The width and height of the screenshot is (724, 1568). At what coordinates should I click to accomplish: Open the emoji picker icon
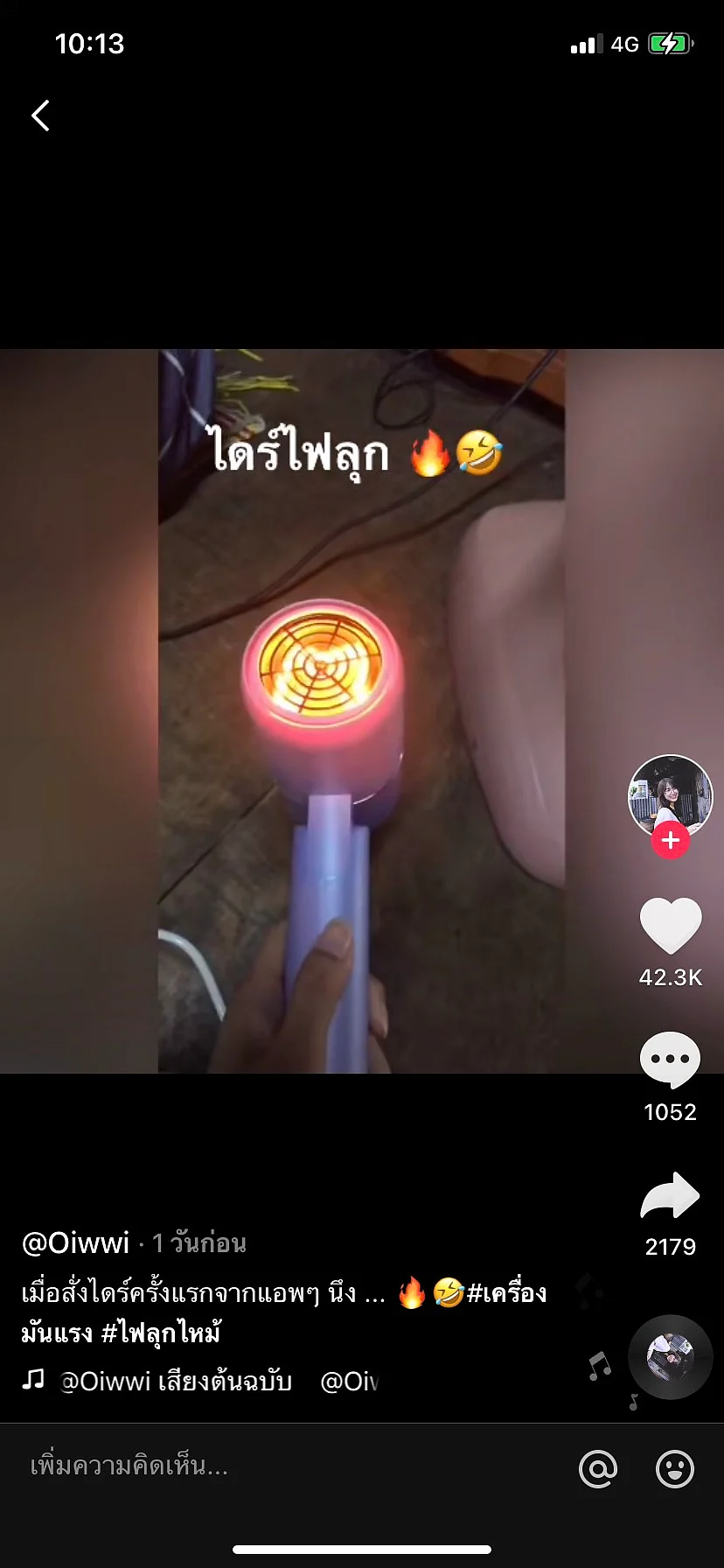point(675,1467)
